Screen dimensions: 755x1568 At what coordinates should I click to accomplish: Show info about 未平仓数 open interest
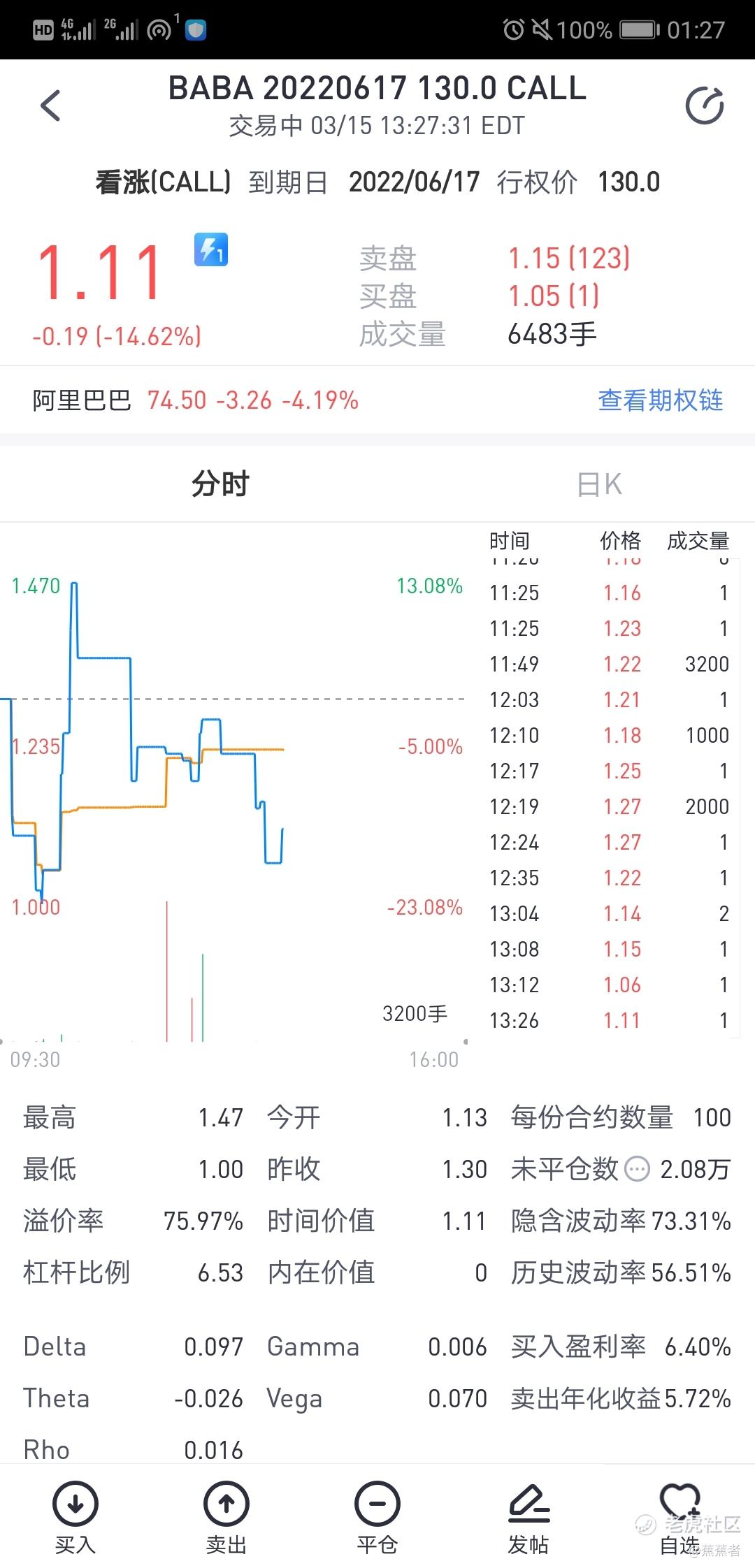[x=637, y=1169]
